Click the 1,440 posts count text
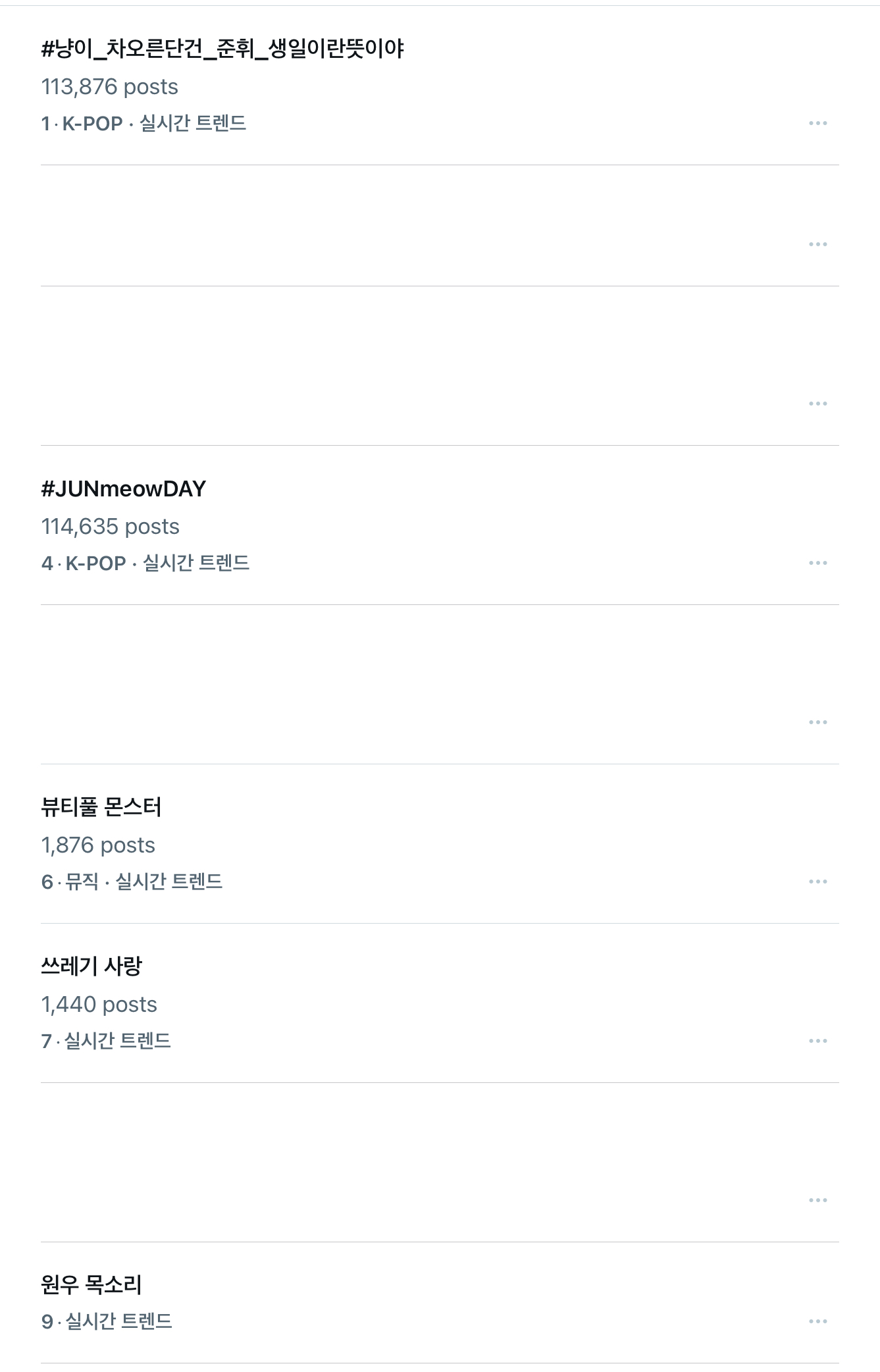Image resolution: width=880 pixels, height=1372 pixels. 99,1005
